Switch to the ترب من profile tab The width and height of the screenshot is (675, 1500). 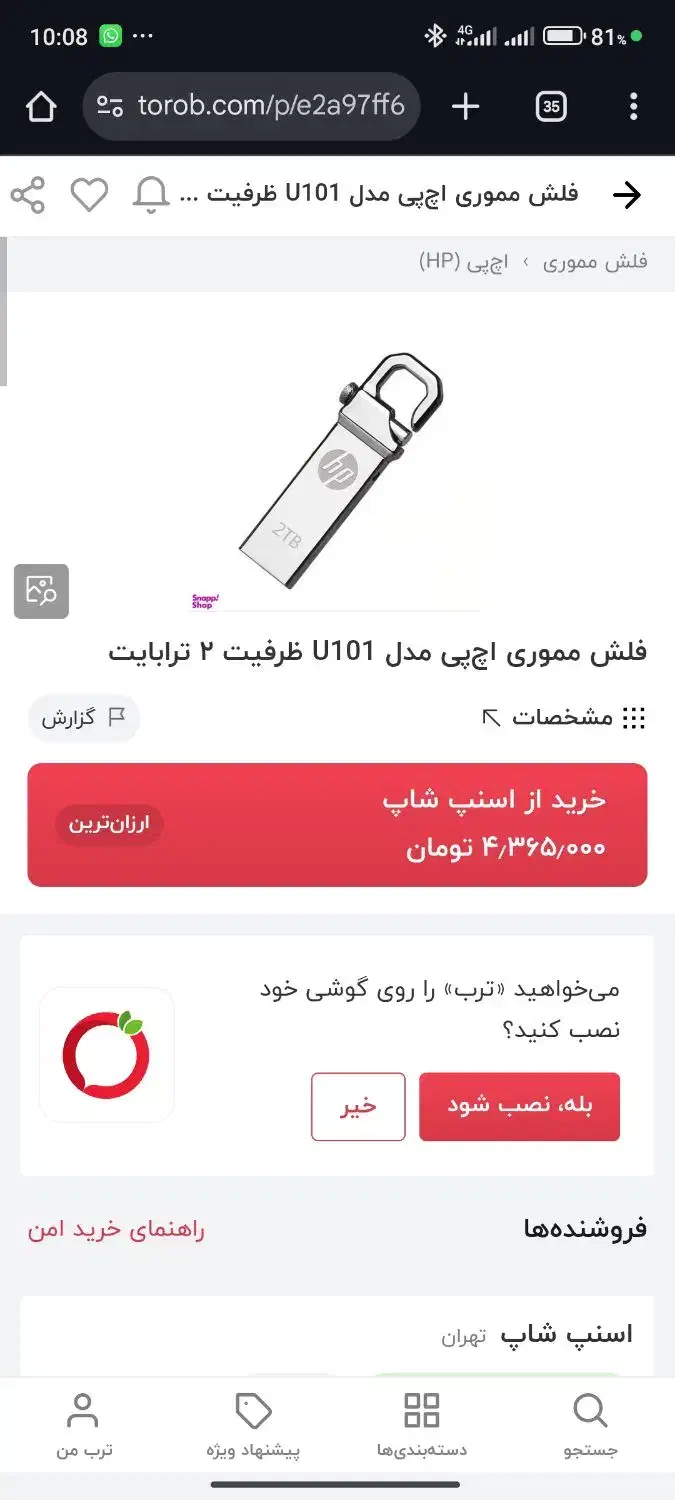tap(83, 1424)
